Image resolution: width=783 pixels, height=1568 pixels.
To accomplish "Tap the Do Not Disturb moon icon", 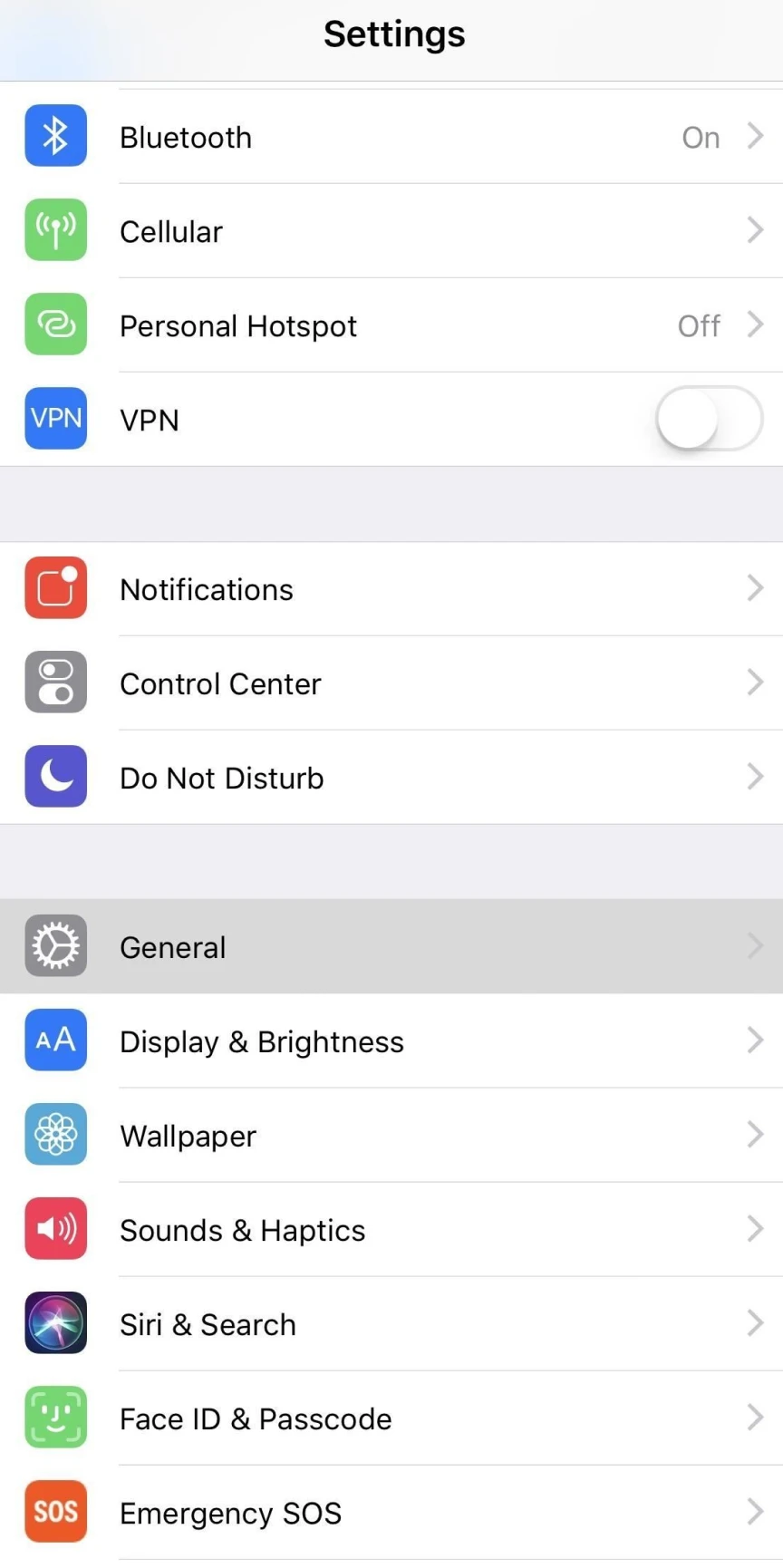I will coord(55,776).
